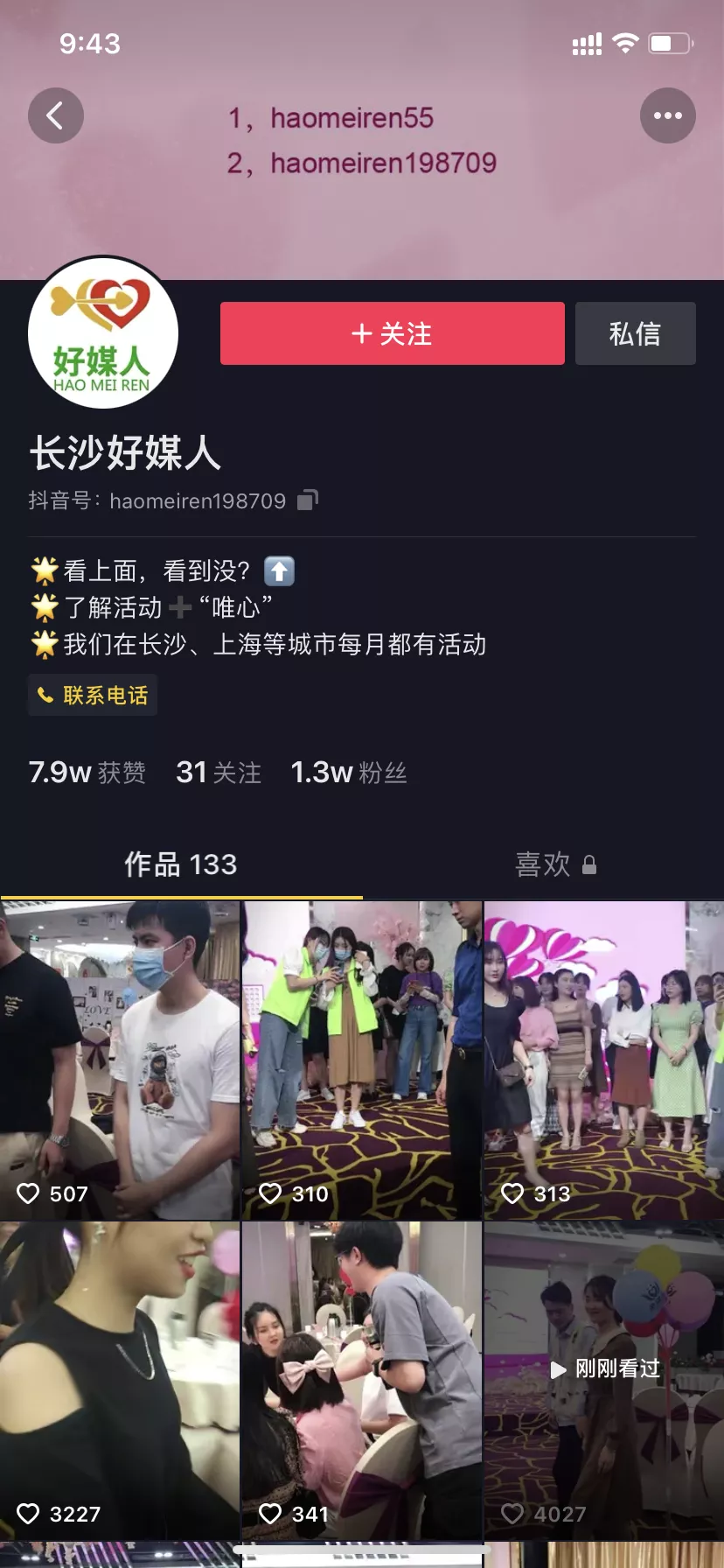Open the video with 3227 likes
The height and width of the screenshot is (1568, 724).
click(120, 1381)
